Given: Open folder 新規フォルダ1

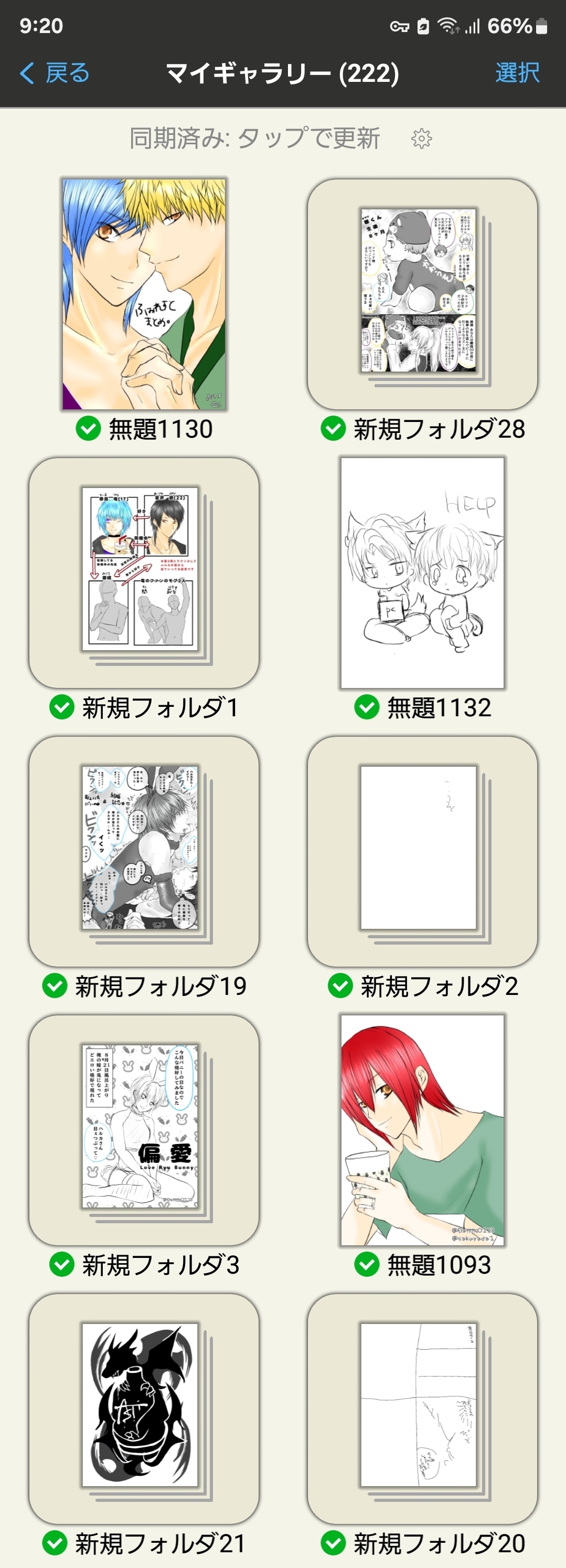Looking at the screenshot, I should pos(144,573).
